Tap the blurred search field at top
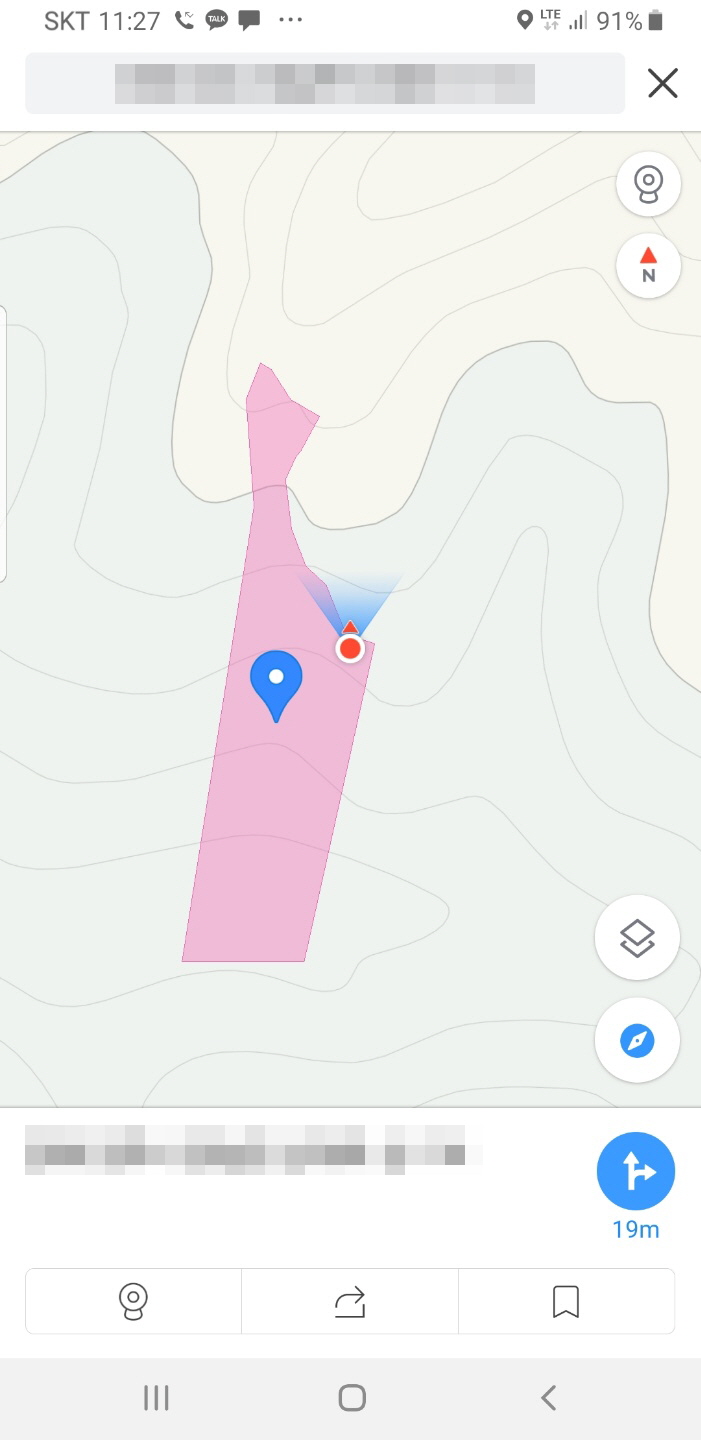This screenshot has height=1440, width=701. (x=325, y=83)
